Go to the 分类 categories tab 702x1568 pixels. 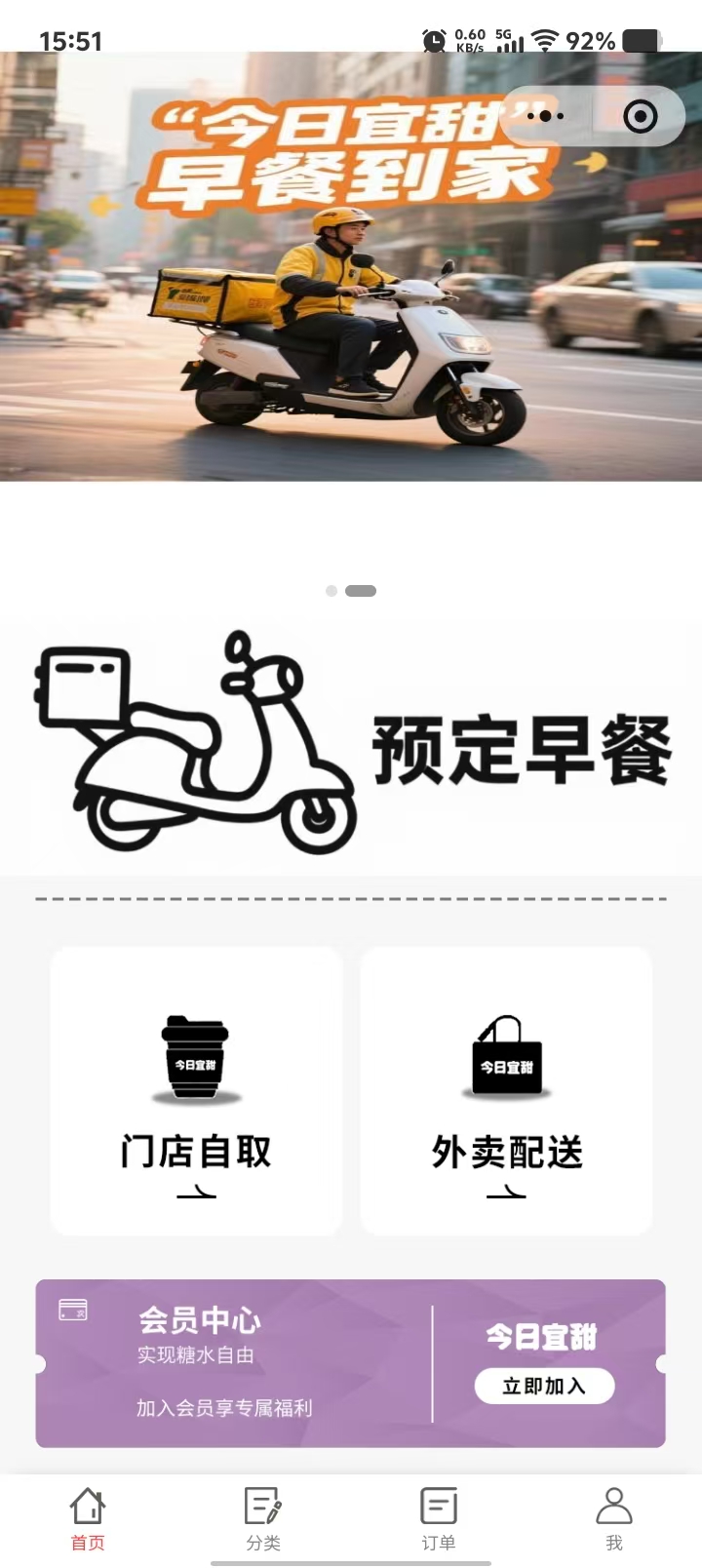click(263, 1518)
